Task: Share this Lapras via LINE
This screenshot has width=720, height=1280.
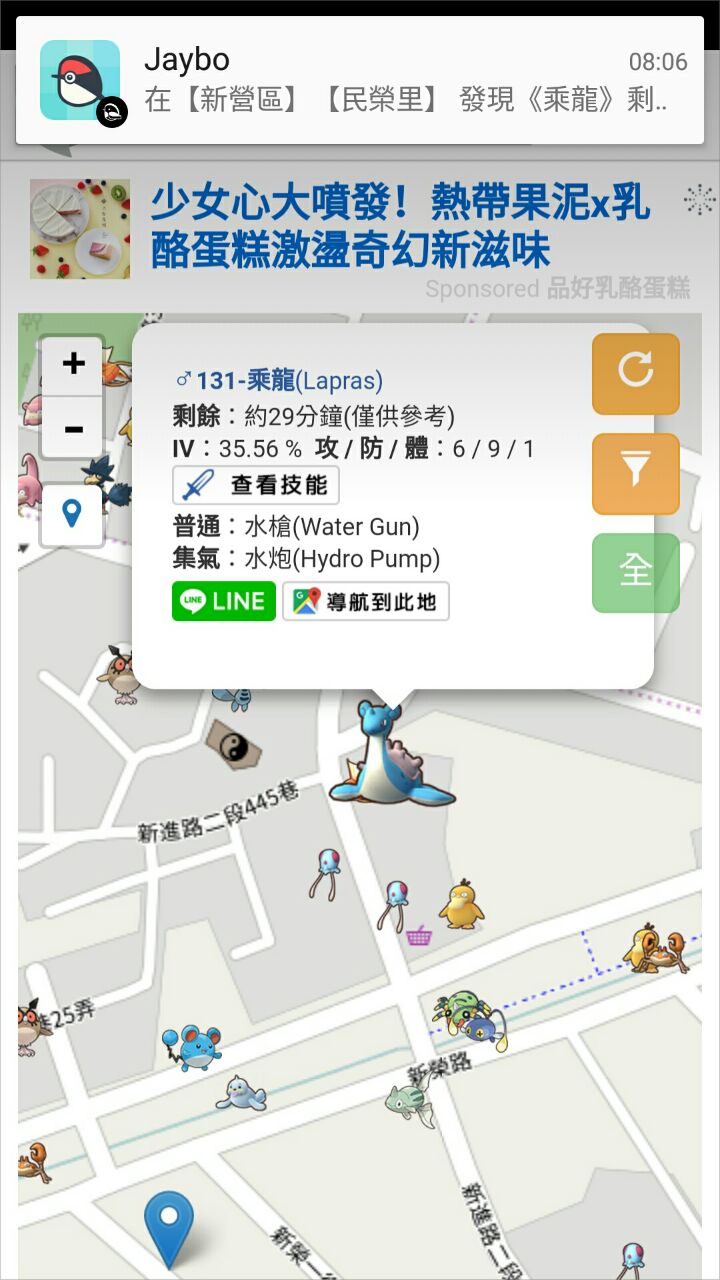Action: tap(223, 601)
